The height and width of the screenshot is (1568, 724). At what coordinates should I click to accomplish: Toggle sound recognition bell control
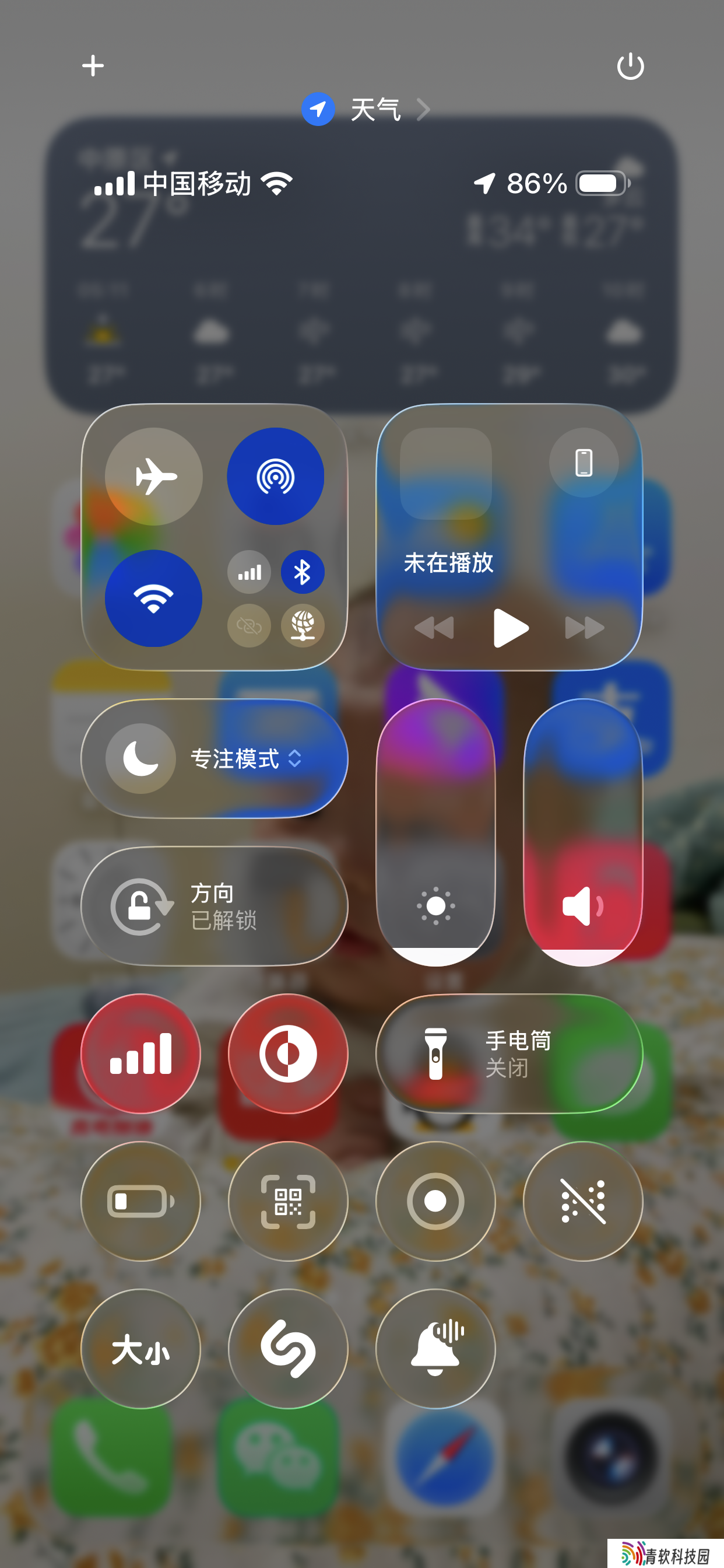click(x=435, y=1349)
